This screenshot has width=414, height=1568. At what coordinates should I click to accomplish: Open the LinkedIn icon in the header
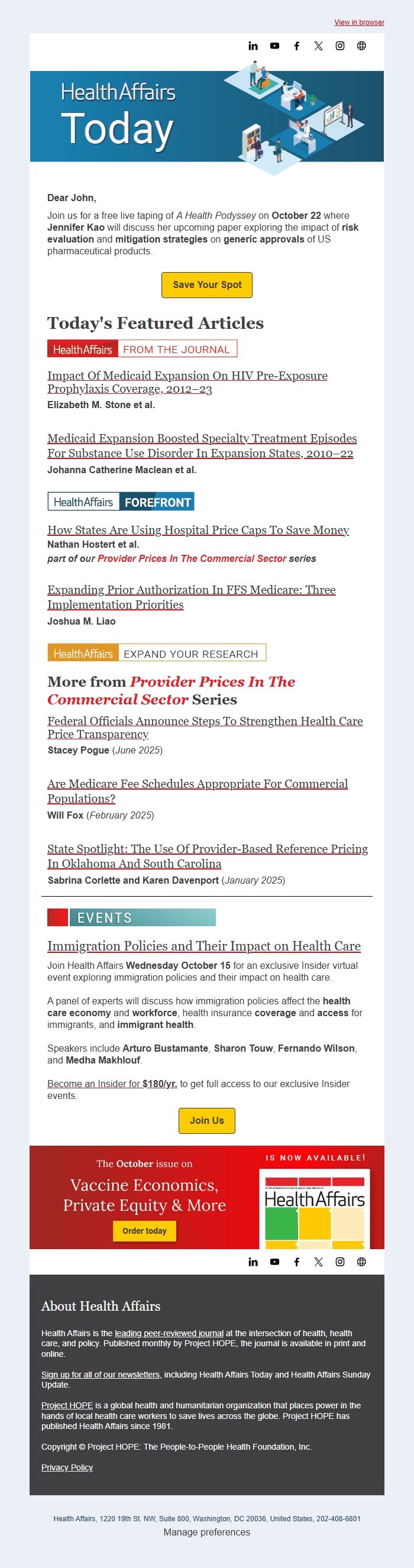253,46
